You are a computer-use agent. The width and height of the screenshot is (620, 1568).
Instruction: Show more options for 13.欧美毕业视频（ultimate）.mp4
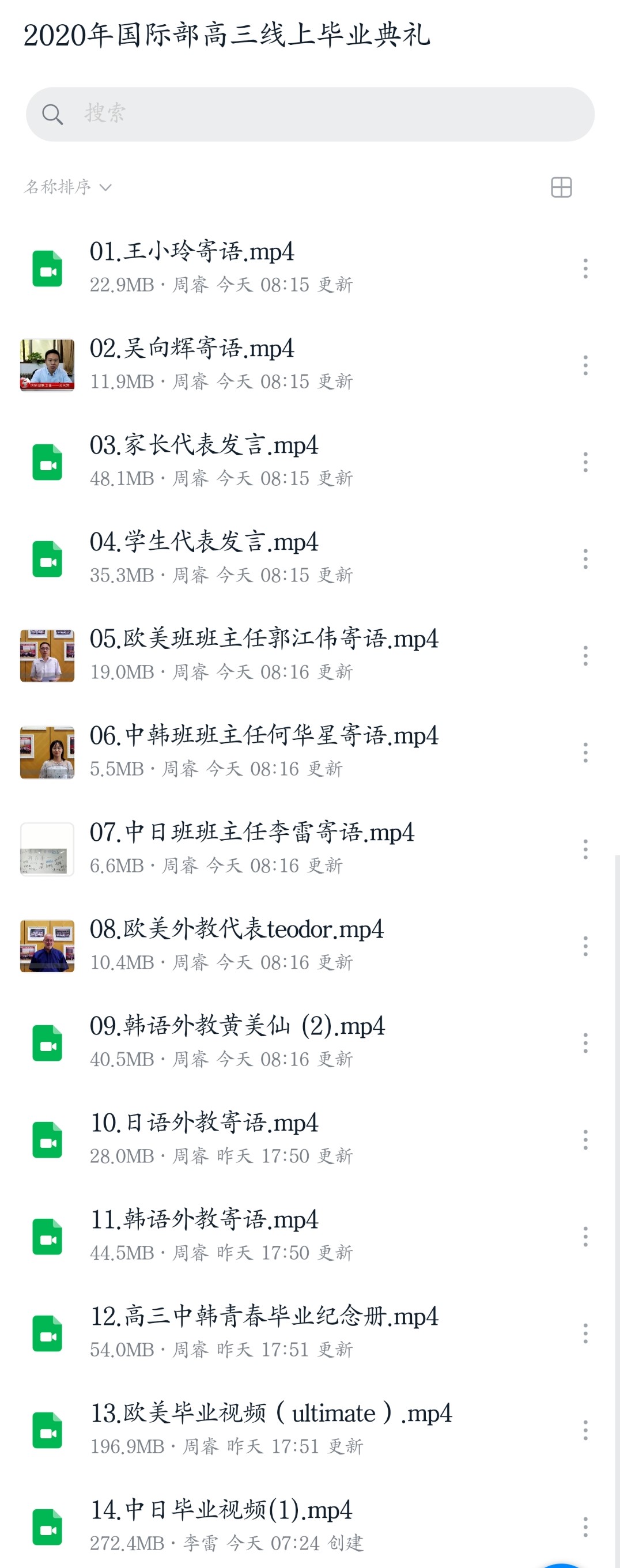click(585, 1430)
